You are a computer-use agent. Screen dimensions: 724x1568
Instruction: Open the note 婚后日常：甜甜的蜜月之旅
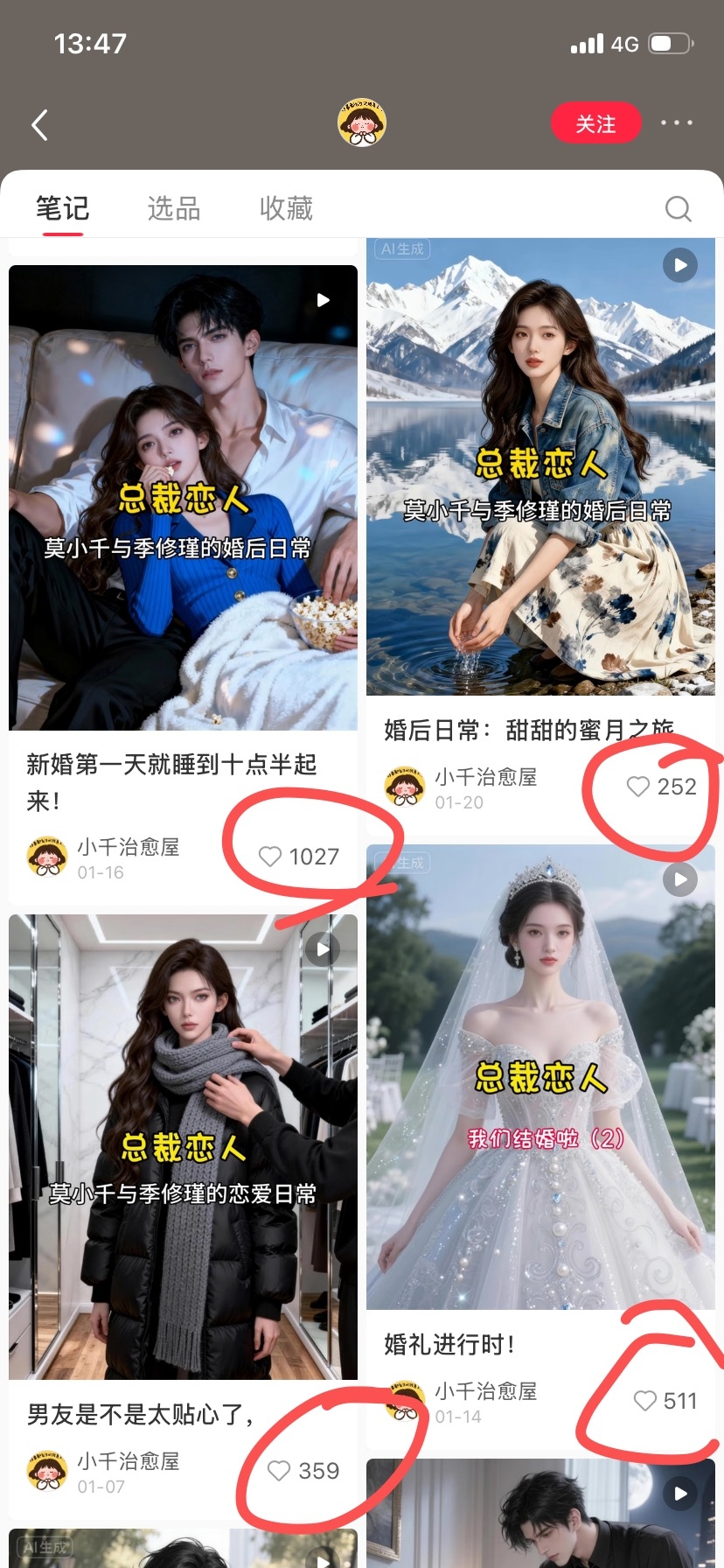click(529, 730)
